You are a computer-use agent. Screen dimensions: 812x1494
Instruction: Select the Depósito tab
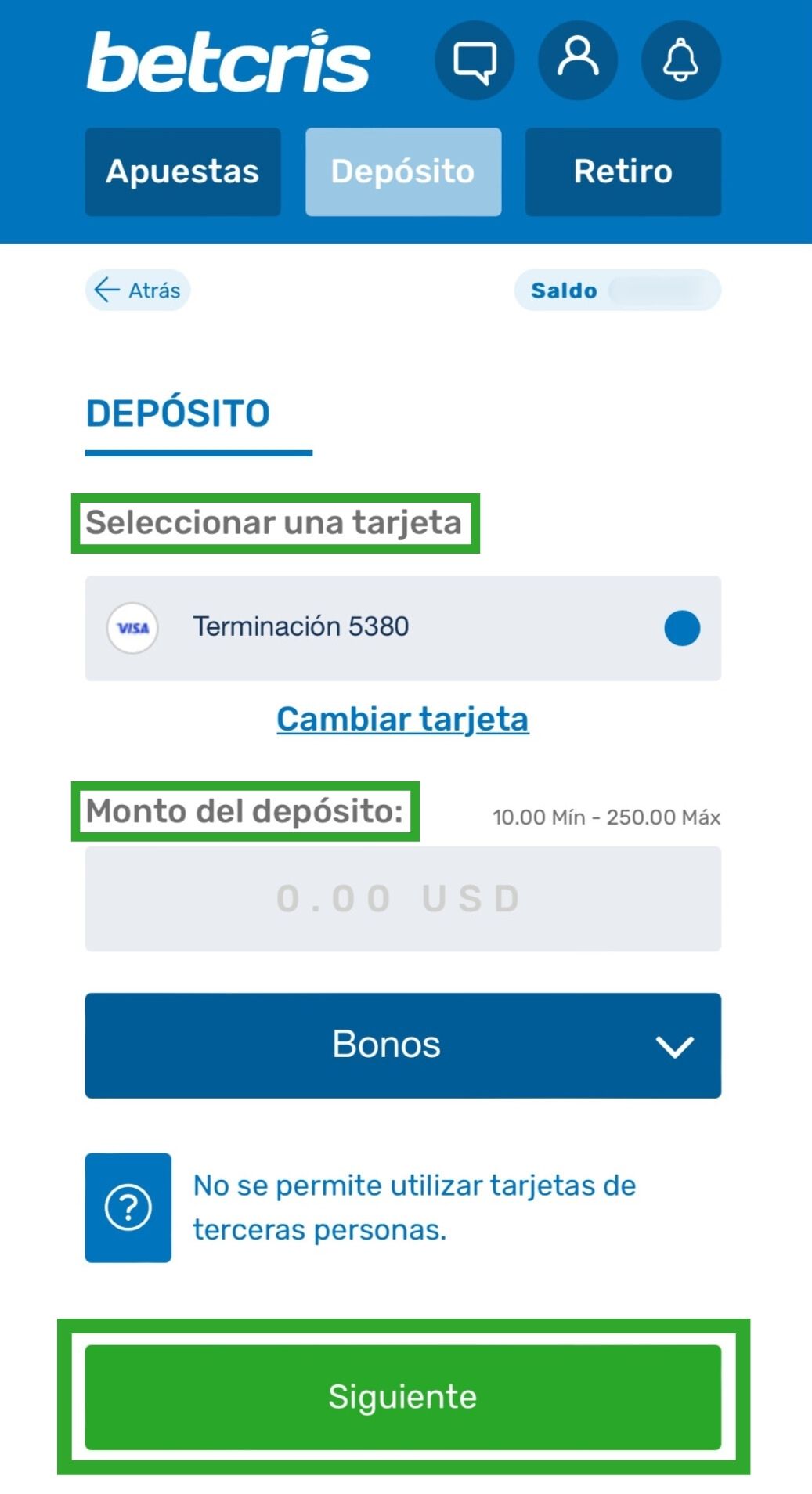pos(403,171)
